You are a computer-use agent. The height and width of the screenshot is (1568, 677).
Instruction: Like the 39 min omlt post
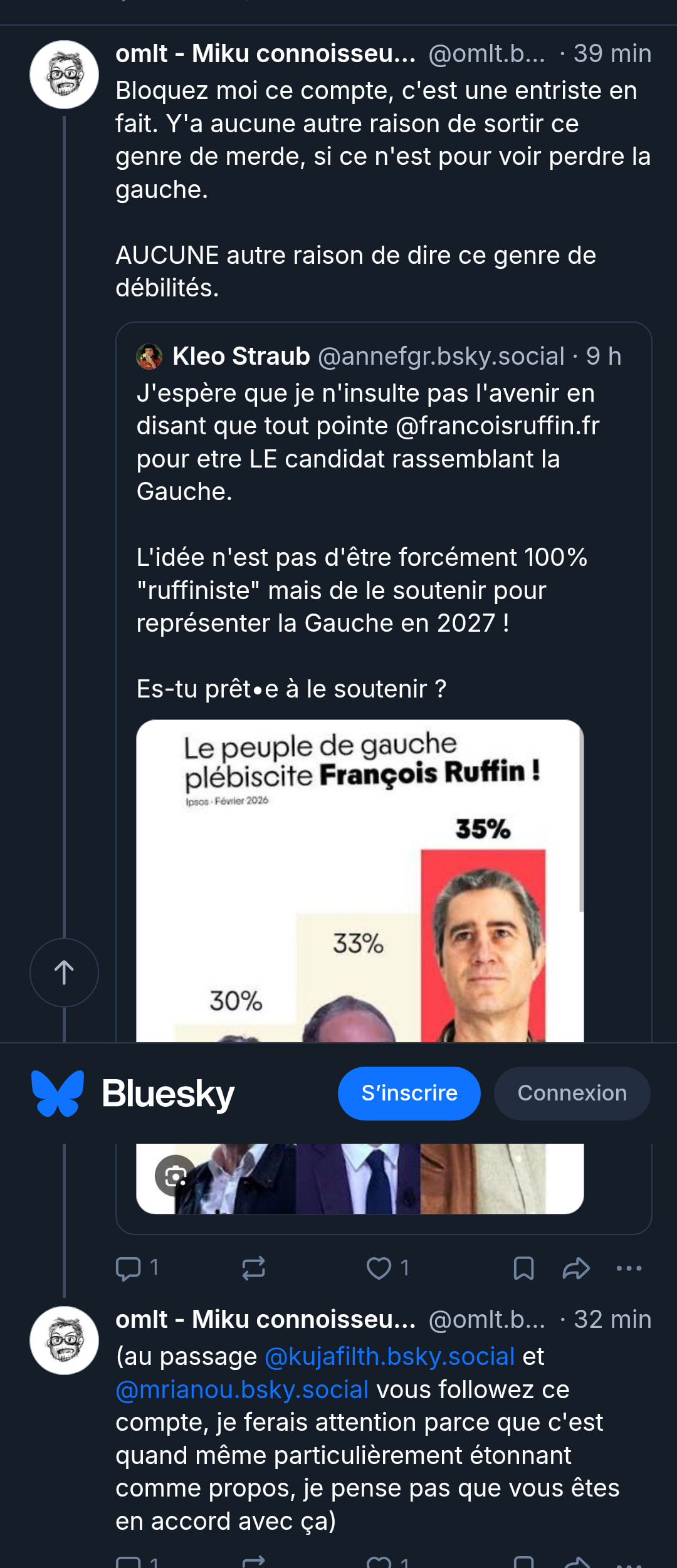pyautogui.click(x=379, y=1268)
